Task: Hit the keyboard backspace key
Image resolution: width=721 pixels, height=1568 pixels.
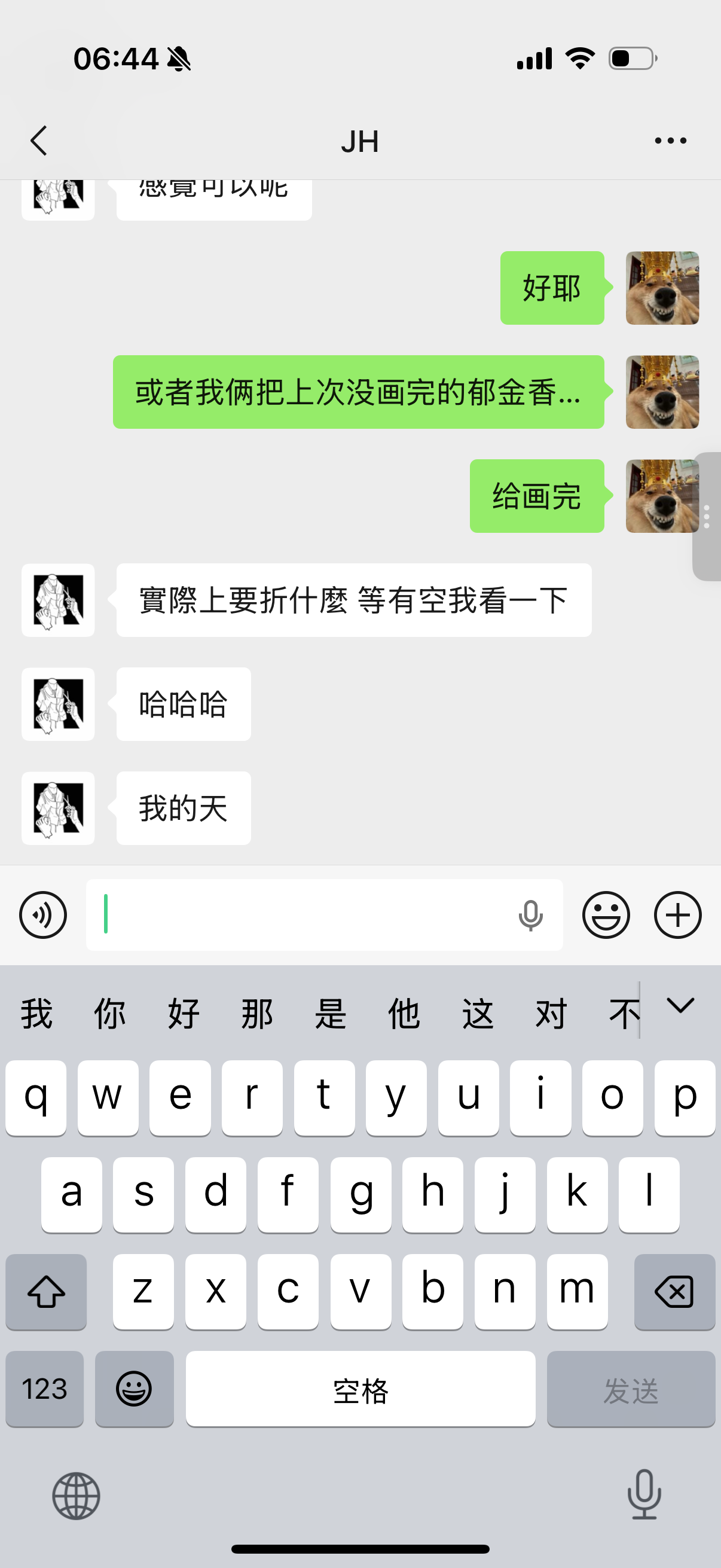Action: [674, 1292]
